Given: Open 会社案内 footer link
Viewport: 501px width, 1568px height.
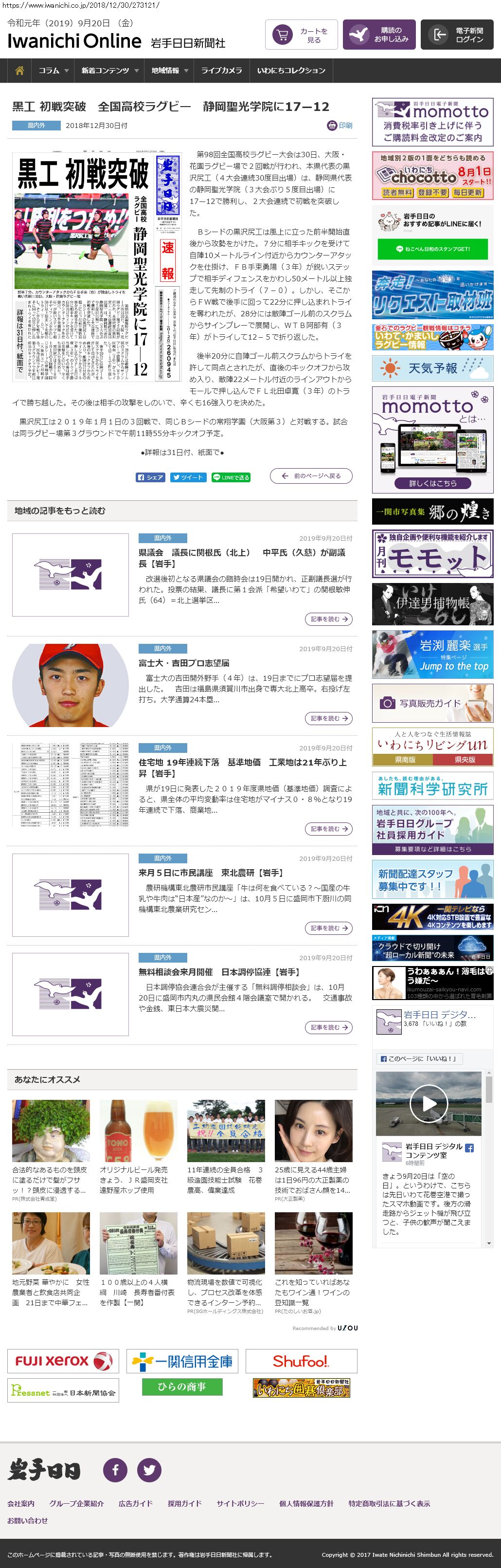Looking at the screenshot, I should point(21,1503).
